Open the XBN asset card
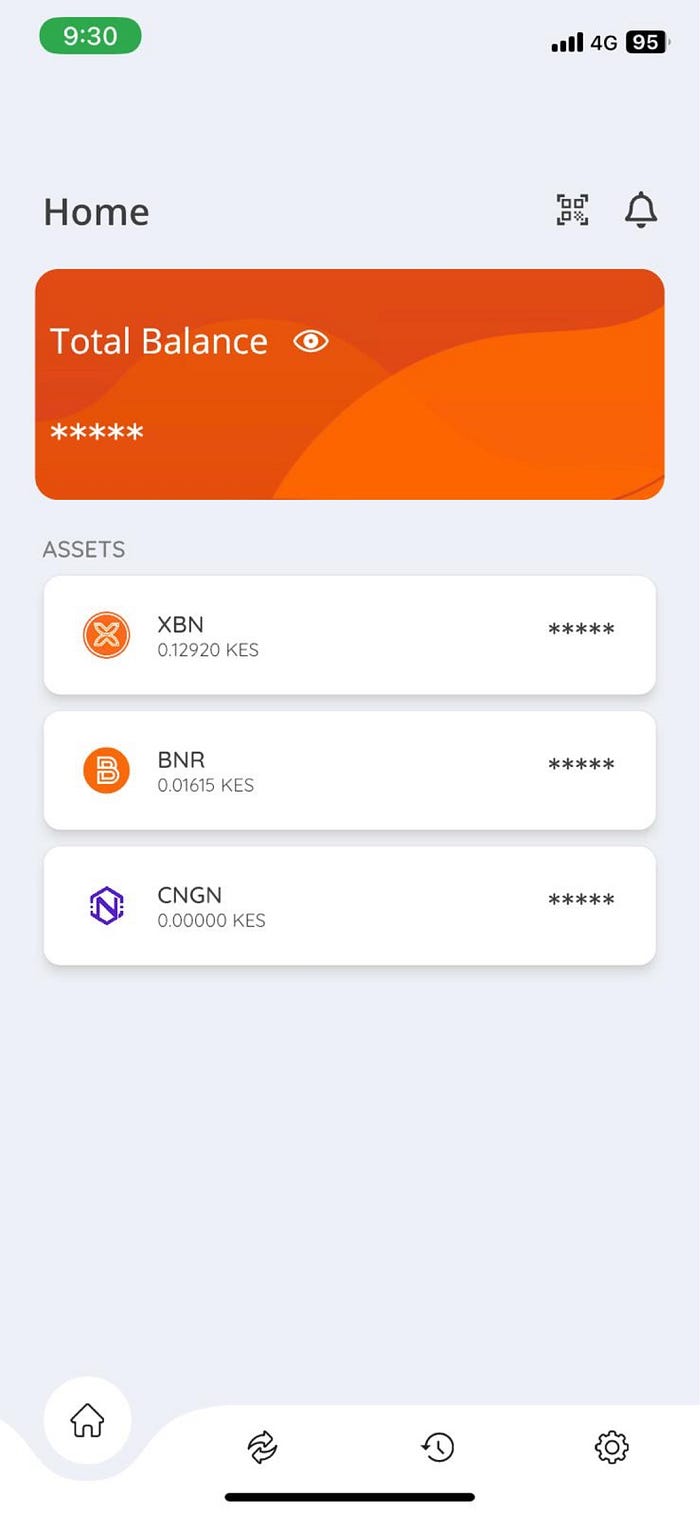Image resolution: width=700 pixels, height=1515 pixels. pos(349,635)
